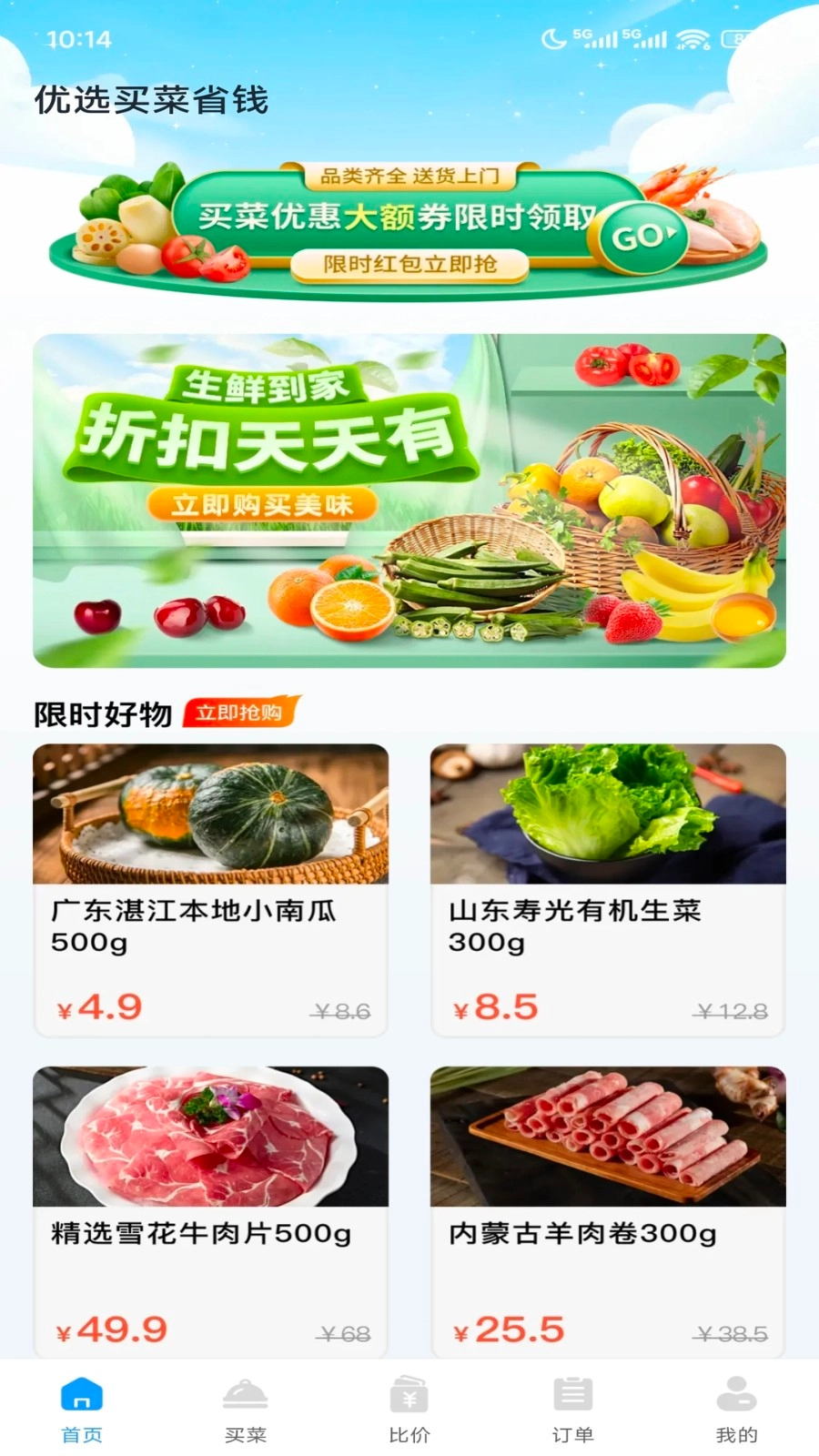819x1456 pixels.
Task: Tap the 限时好物 section heading
Action: pyautogui.click(x=102, y=715)
